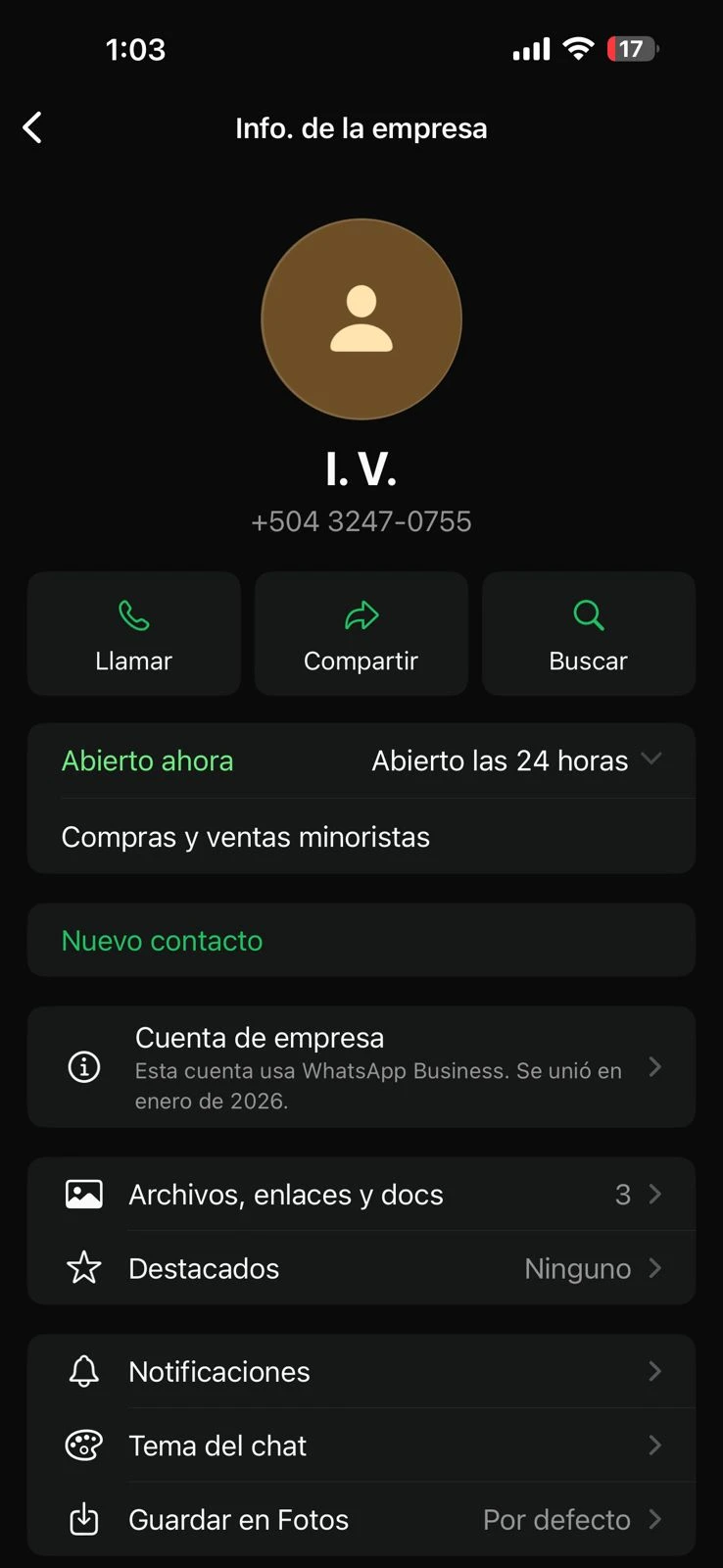Screen dimensions: 723x1568
Task: Go back with the left arrow chevron
Action: pos(32,127)
